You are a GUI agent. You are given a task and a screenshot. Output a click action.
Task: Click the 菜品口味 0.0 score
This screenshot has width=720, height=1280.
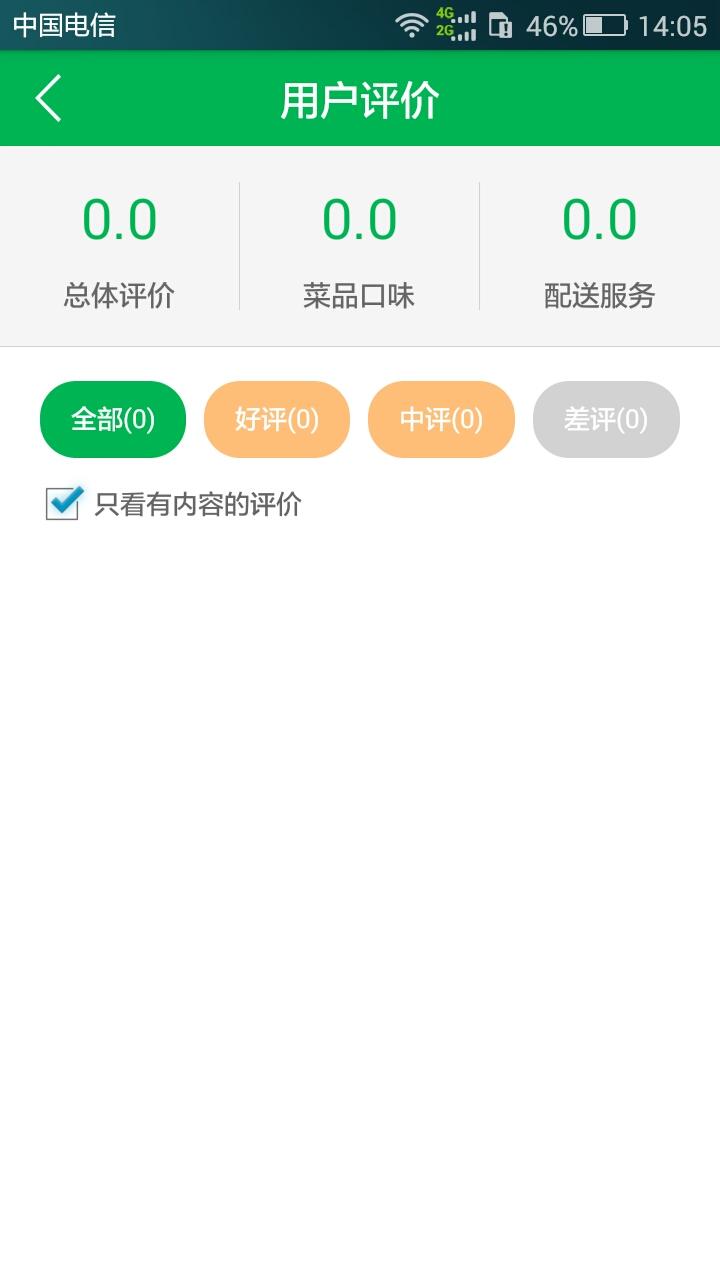(360, 220)
